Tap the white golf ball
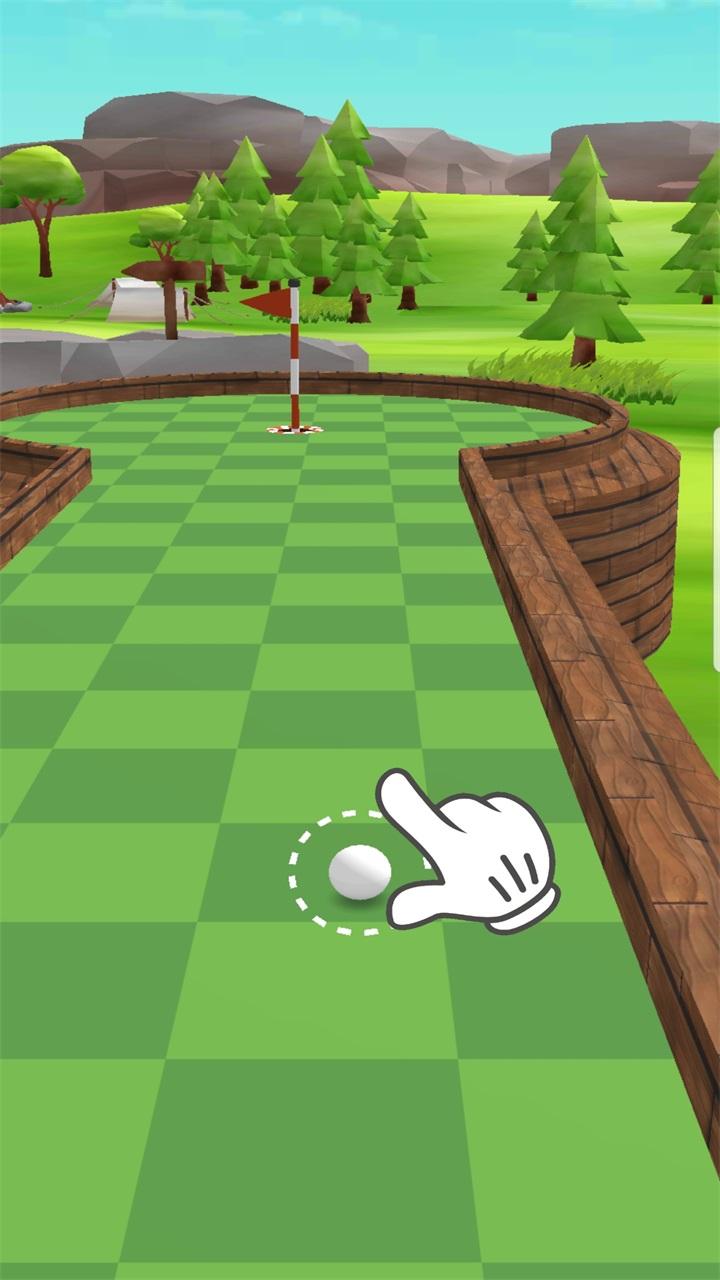The height and width of the screenshot is (1280, 720). click(359, 870)
